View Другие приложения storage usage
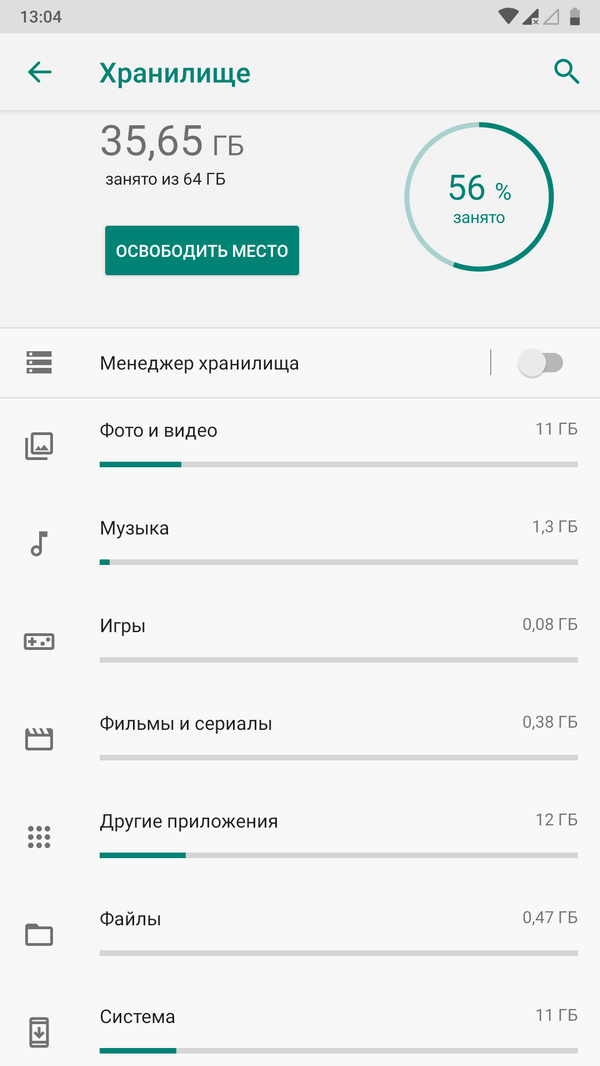The height and width of the screenshot is (1066, 600). pos(300,836)
